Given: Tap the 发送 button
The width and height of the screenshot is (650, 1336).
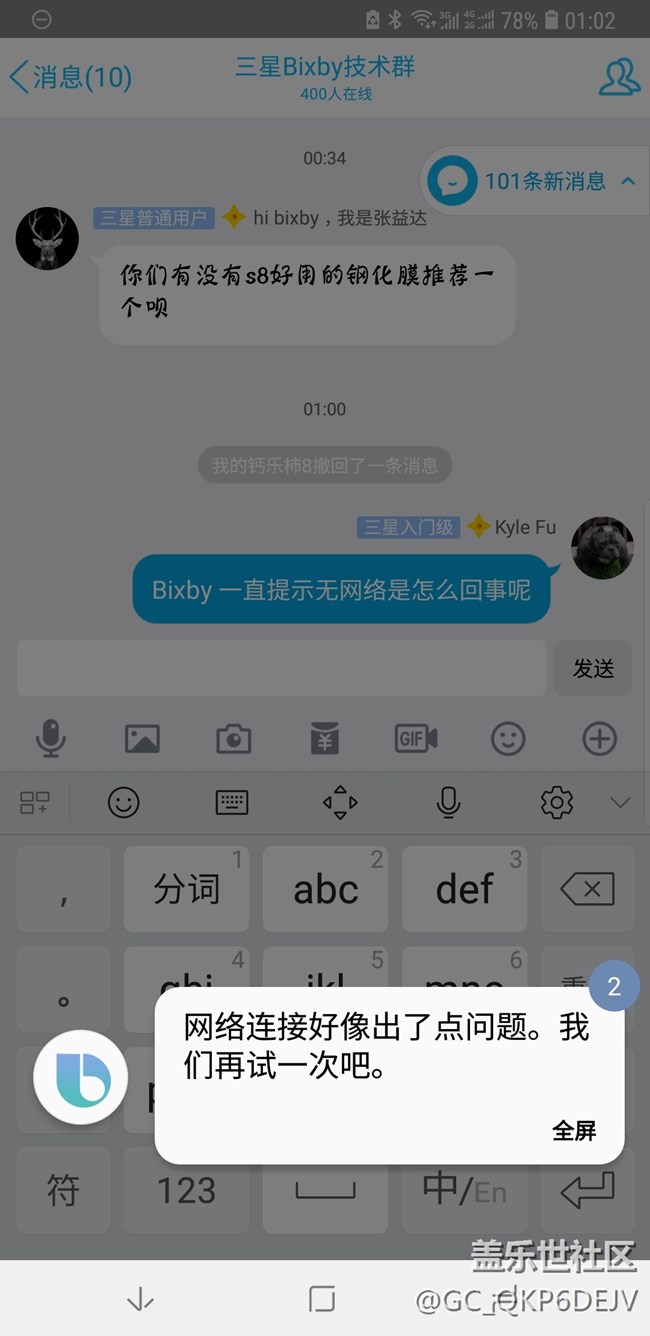Looking at the screenshot, I should coord(593,668).
